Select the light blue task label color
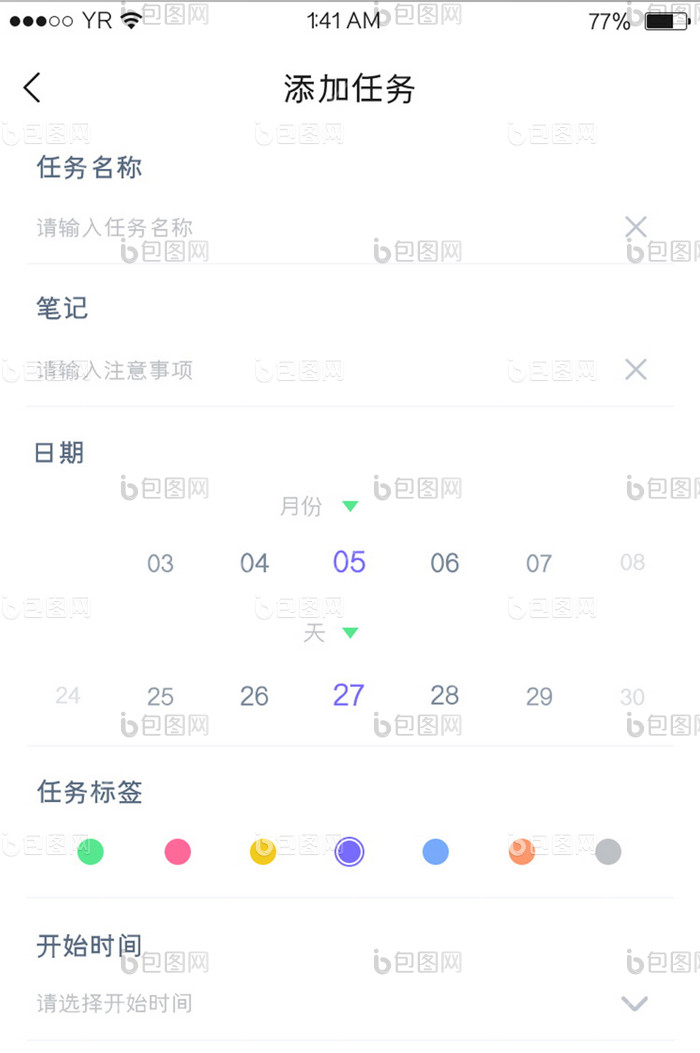This screenshot has height=1053, width=700. point(435,852)
